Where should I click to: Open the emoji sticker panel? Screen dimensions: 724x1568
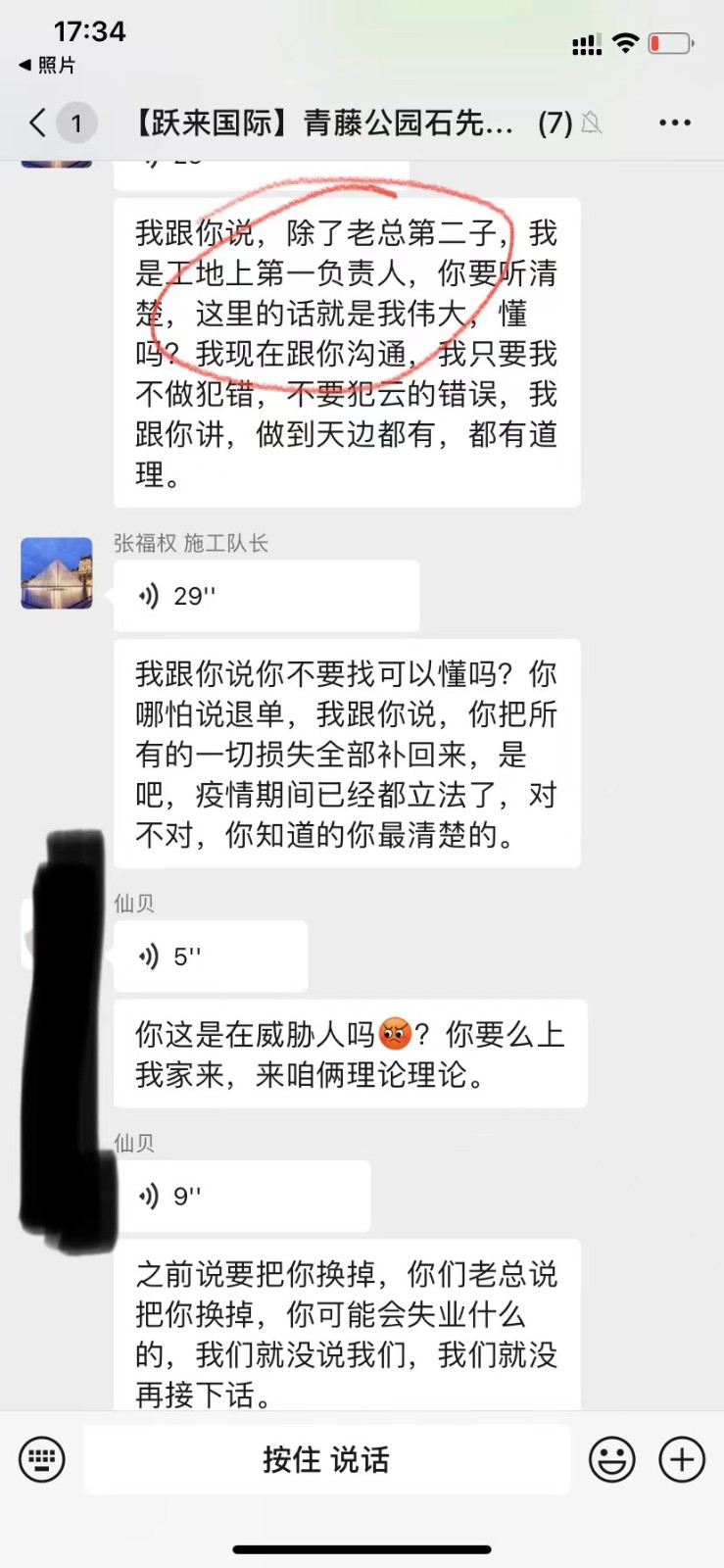click(x=612, y=1459)
